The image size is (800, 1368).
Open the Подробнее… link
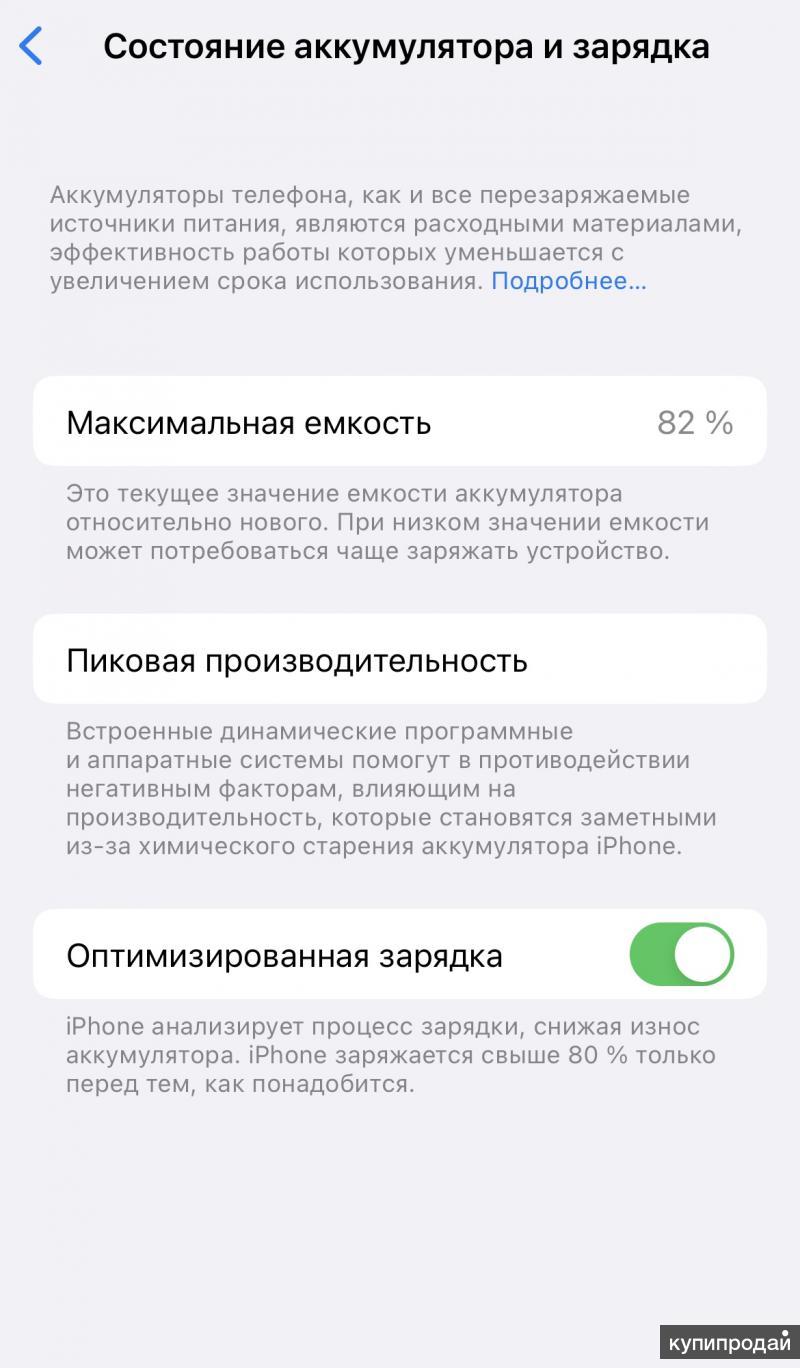568,281
